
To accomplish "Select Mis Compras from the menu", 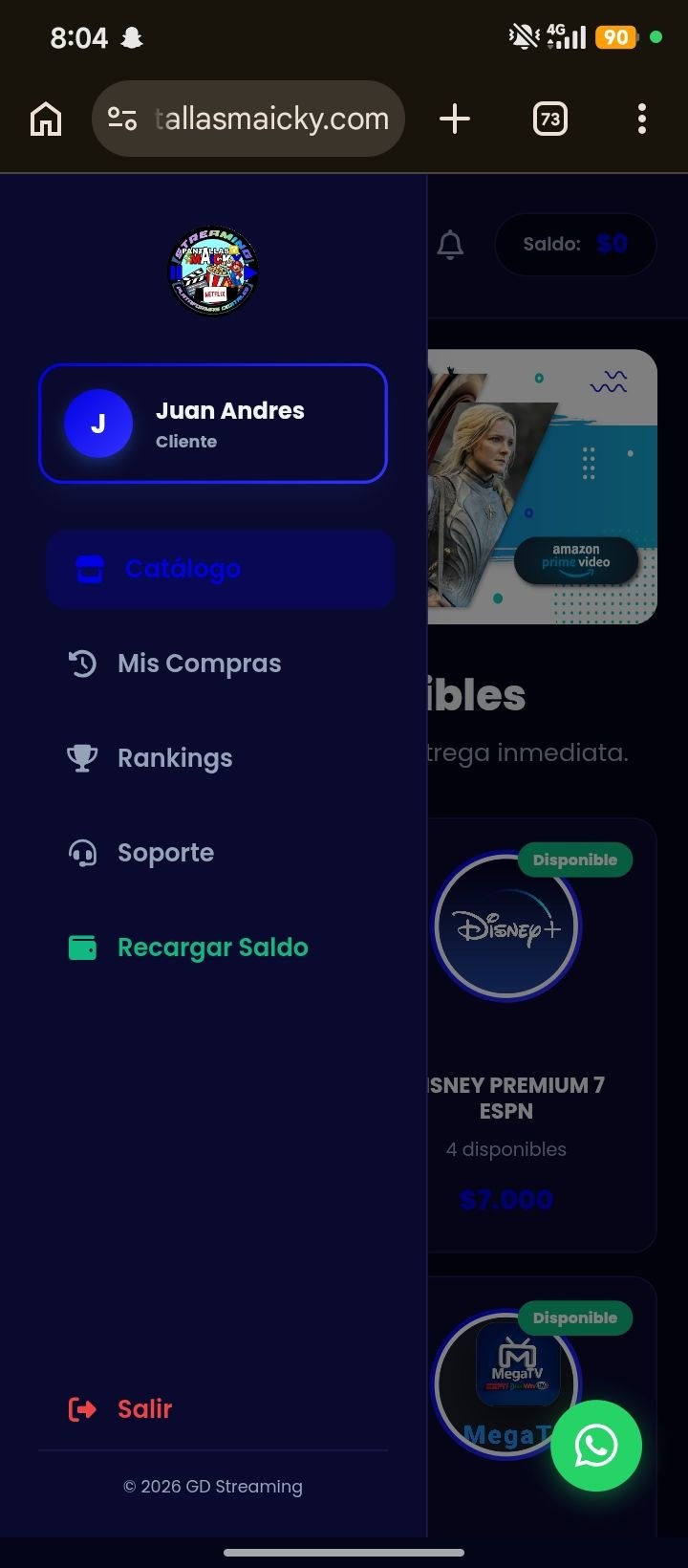I will click(x=198, y=663).
